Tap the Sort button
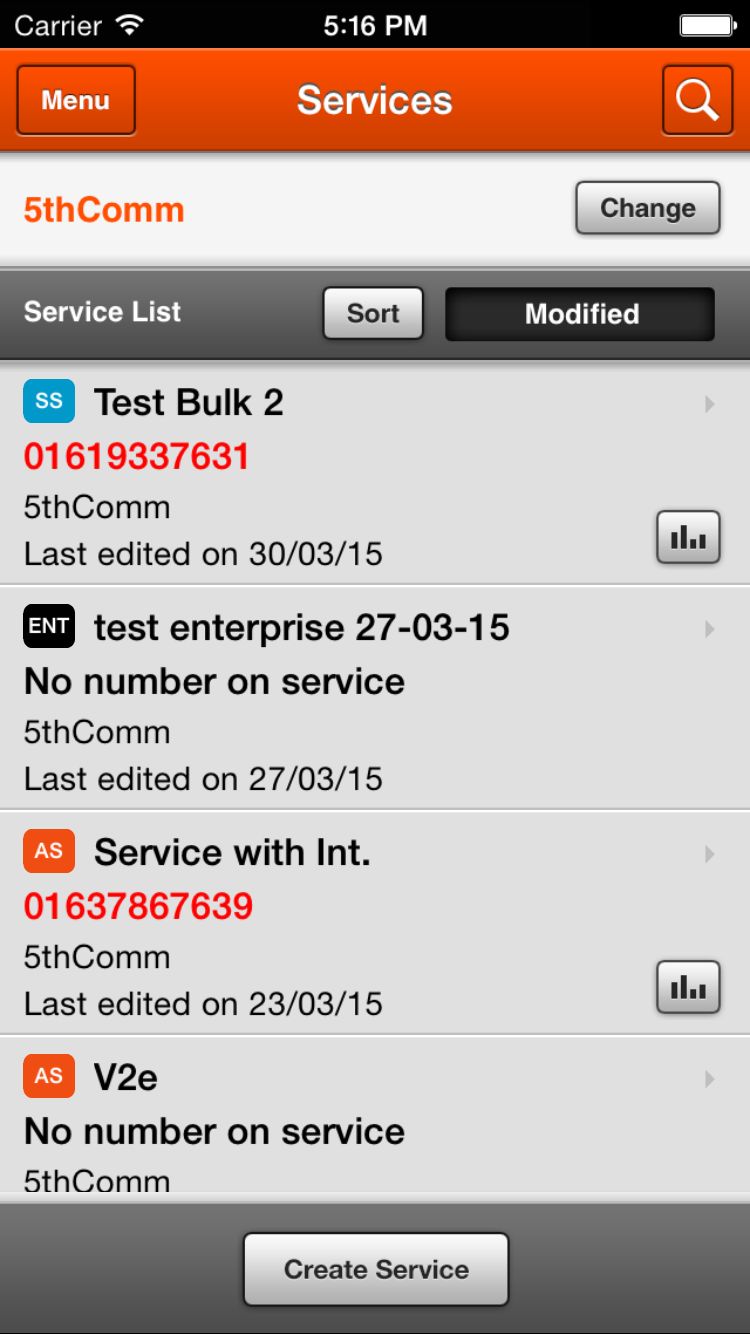 pos(373,313)
